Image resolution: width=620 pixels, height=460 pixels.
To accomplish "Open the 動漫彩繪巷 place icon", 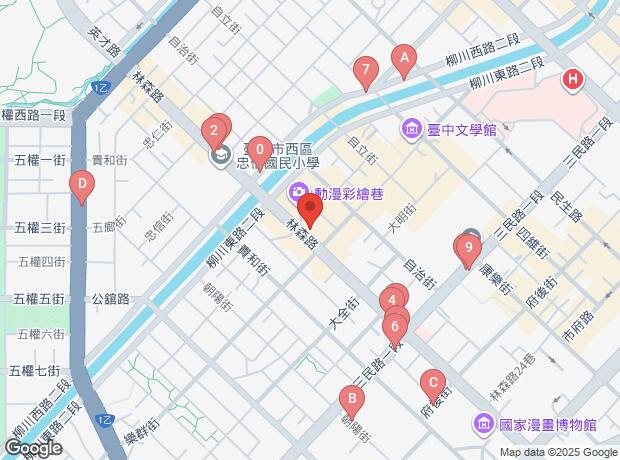I will [299, 192].
